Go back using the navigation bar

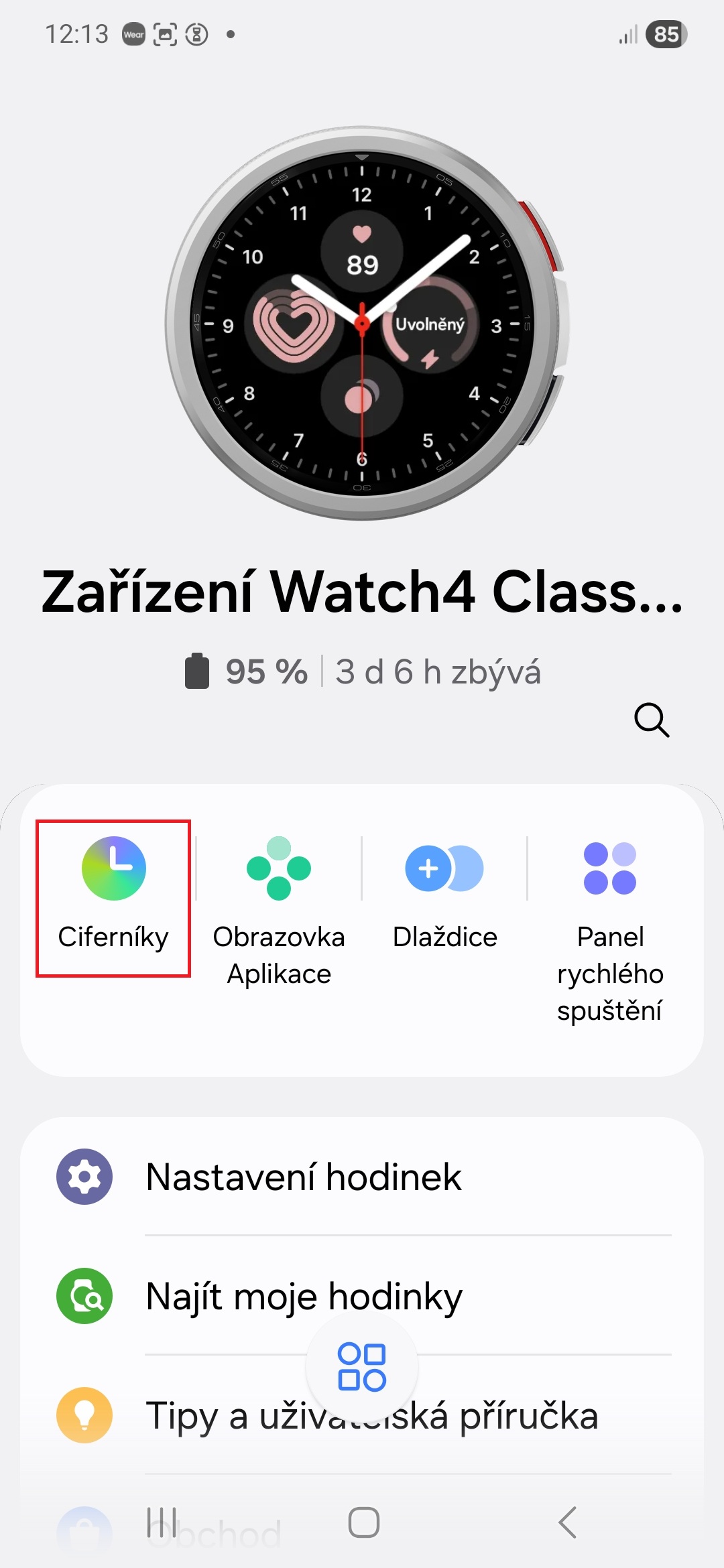pos(567,1522)
